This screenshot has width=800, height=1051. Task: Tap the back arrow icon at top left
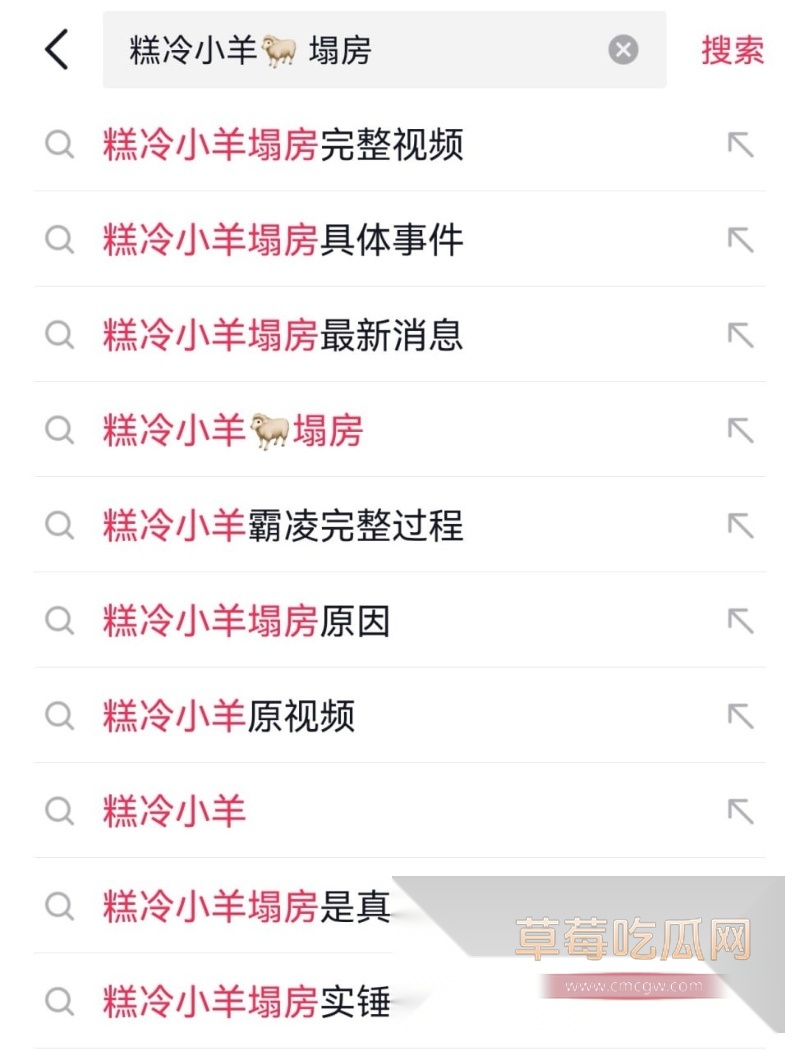(55, 50)
